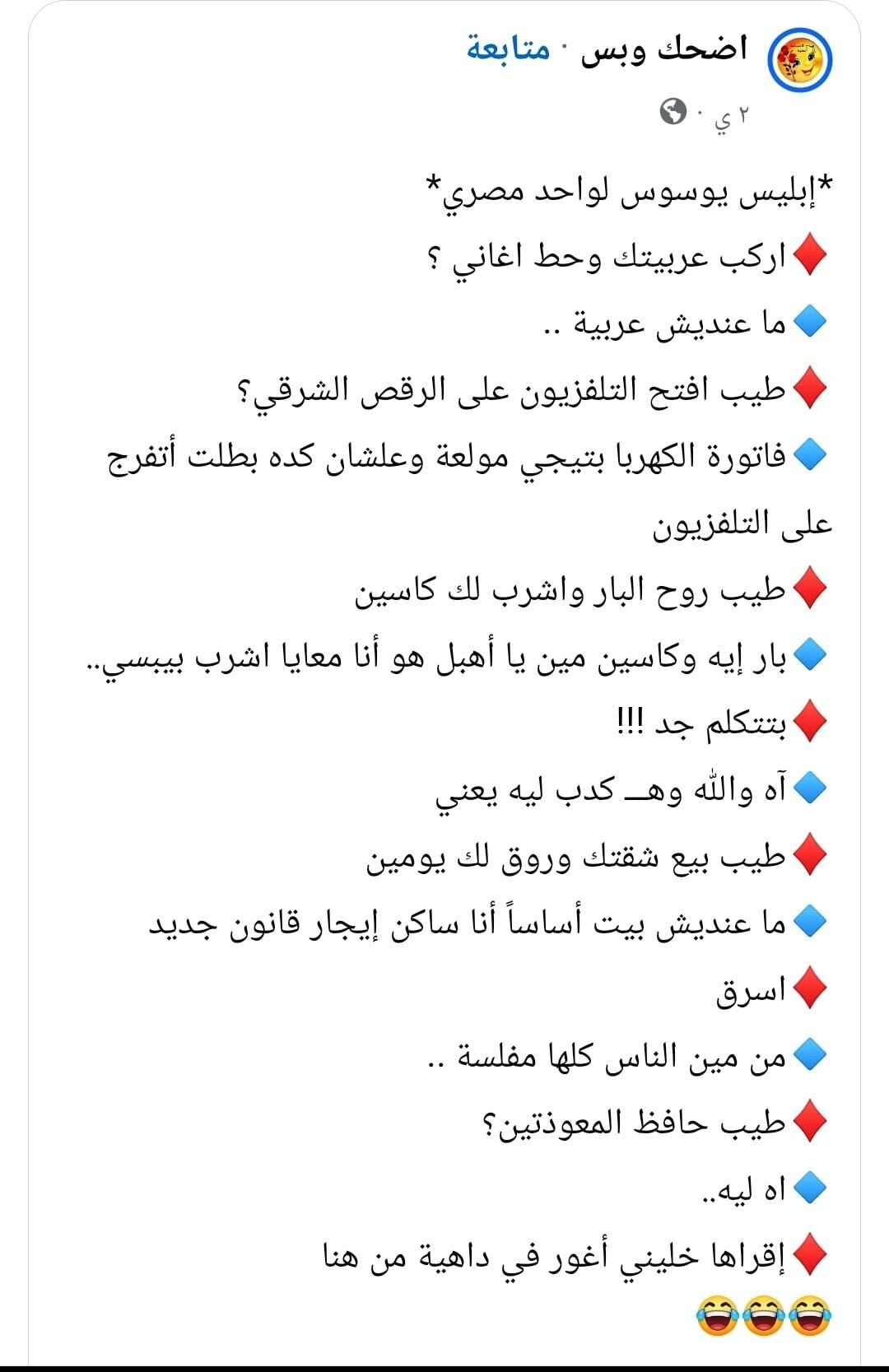The height and width of the screenshot is (1372, 889).
Task: Follow the page via متابعة
Action: pyautogui.click(x=508, y=49)
